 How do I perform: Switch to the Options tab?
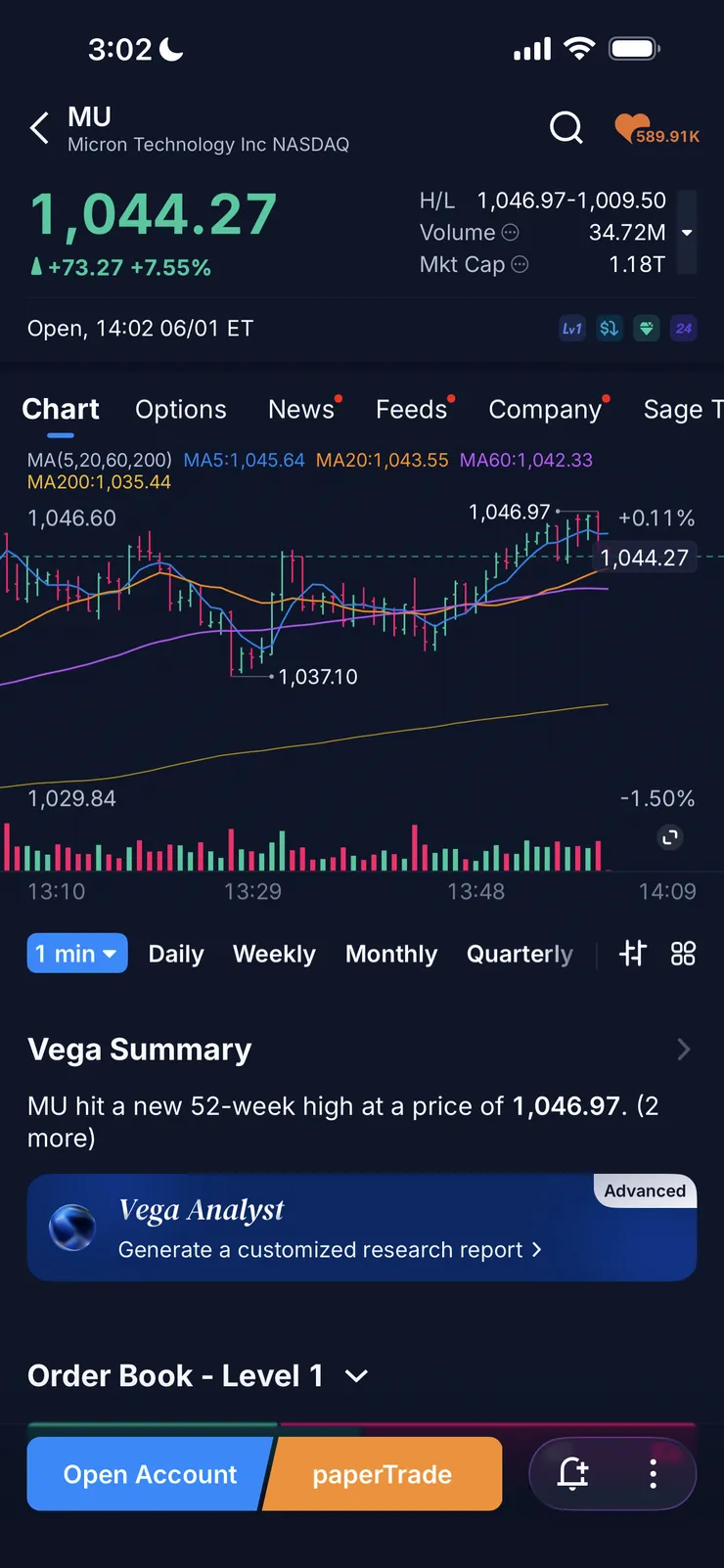(180, 409)
